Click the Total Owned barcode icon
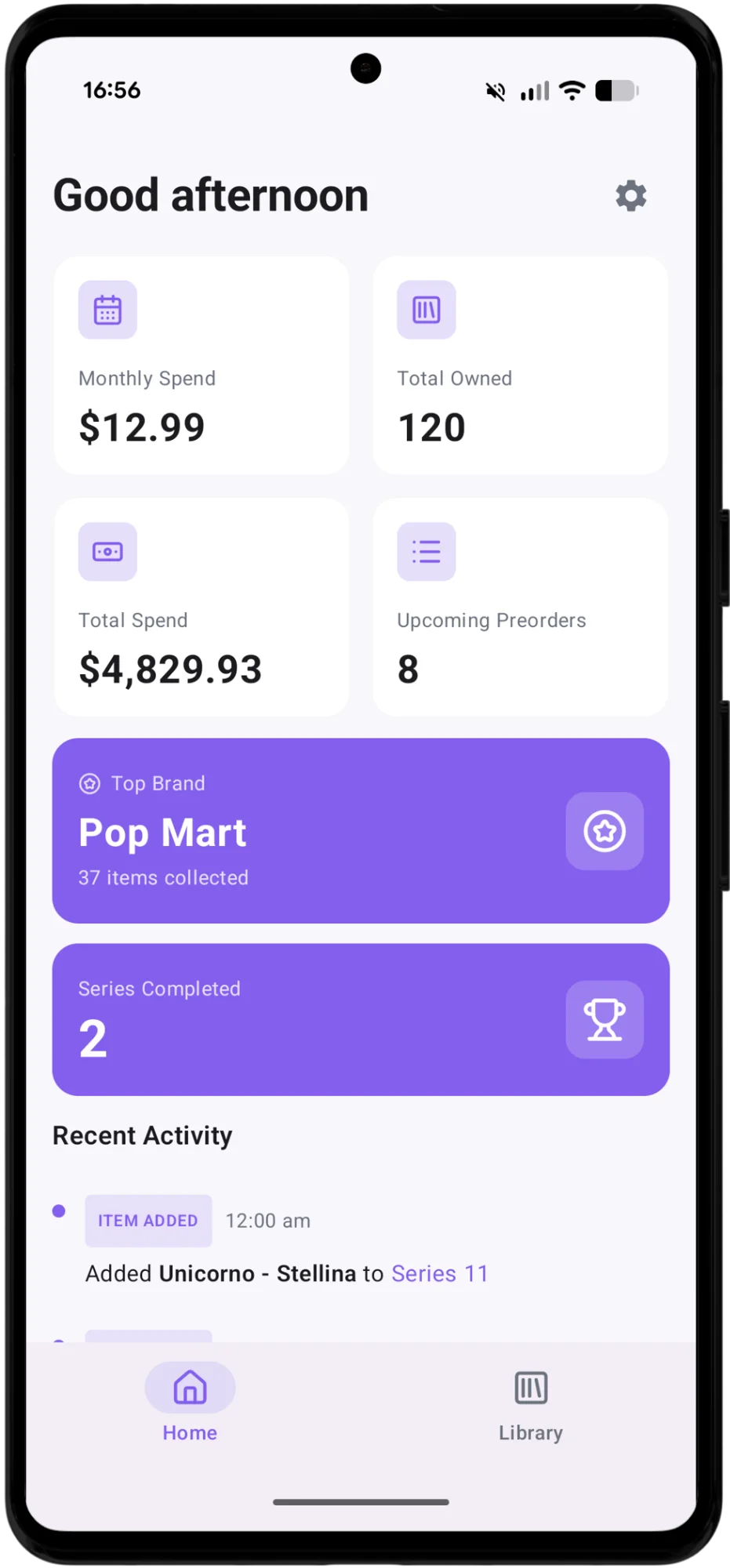This screenshot has height=1568, width=730. [x=426, y=310]
